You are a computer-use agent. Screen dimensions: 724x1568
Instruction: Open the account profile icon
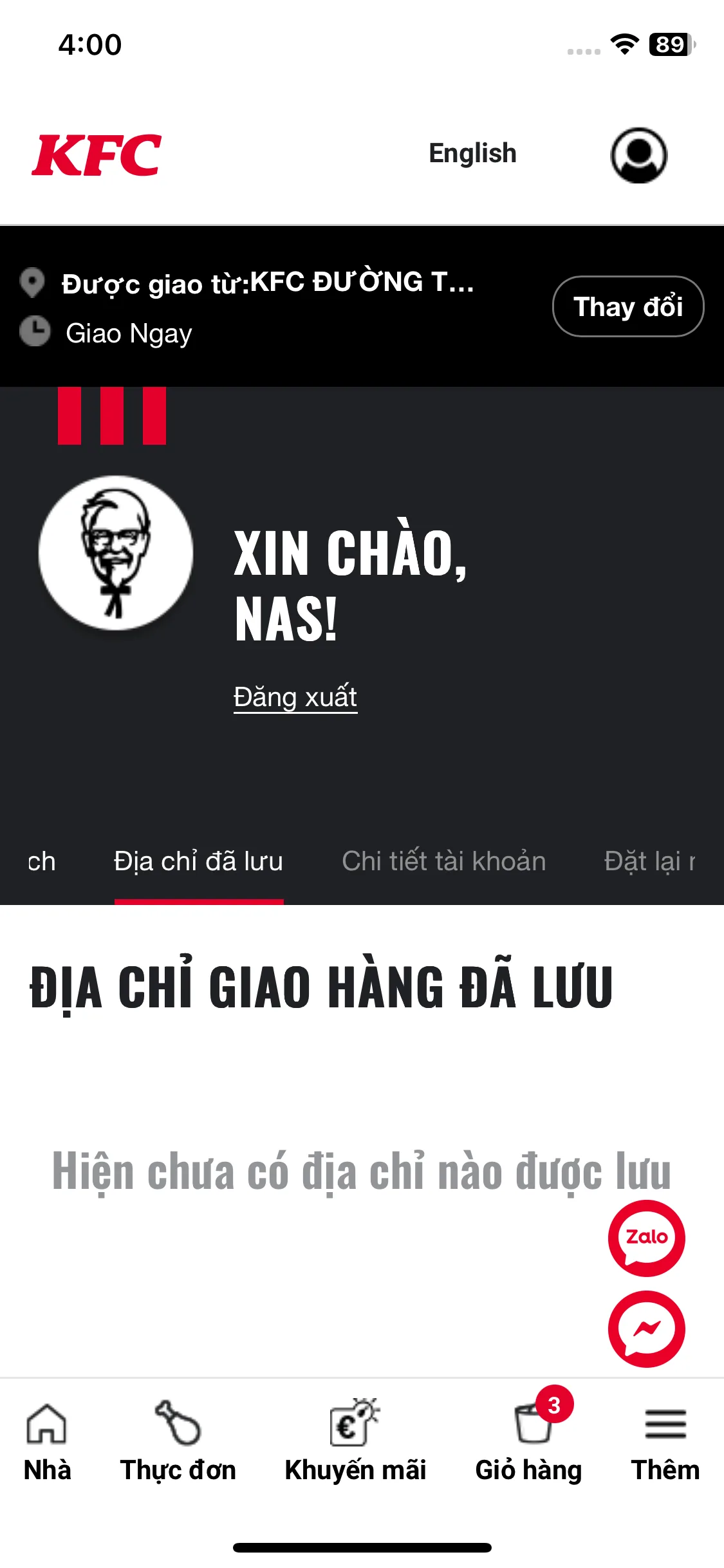(638, 155)
